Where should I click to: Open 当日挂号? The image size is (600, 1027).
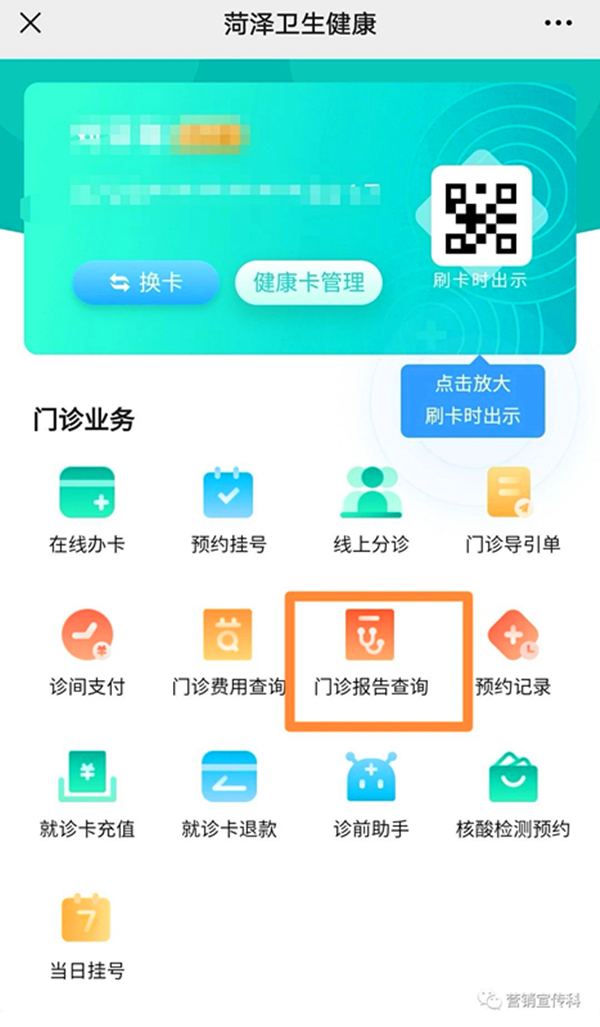tap(87, 936)
